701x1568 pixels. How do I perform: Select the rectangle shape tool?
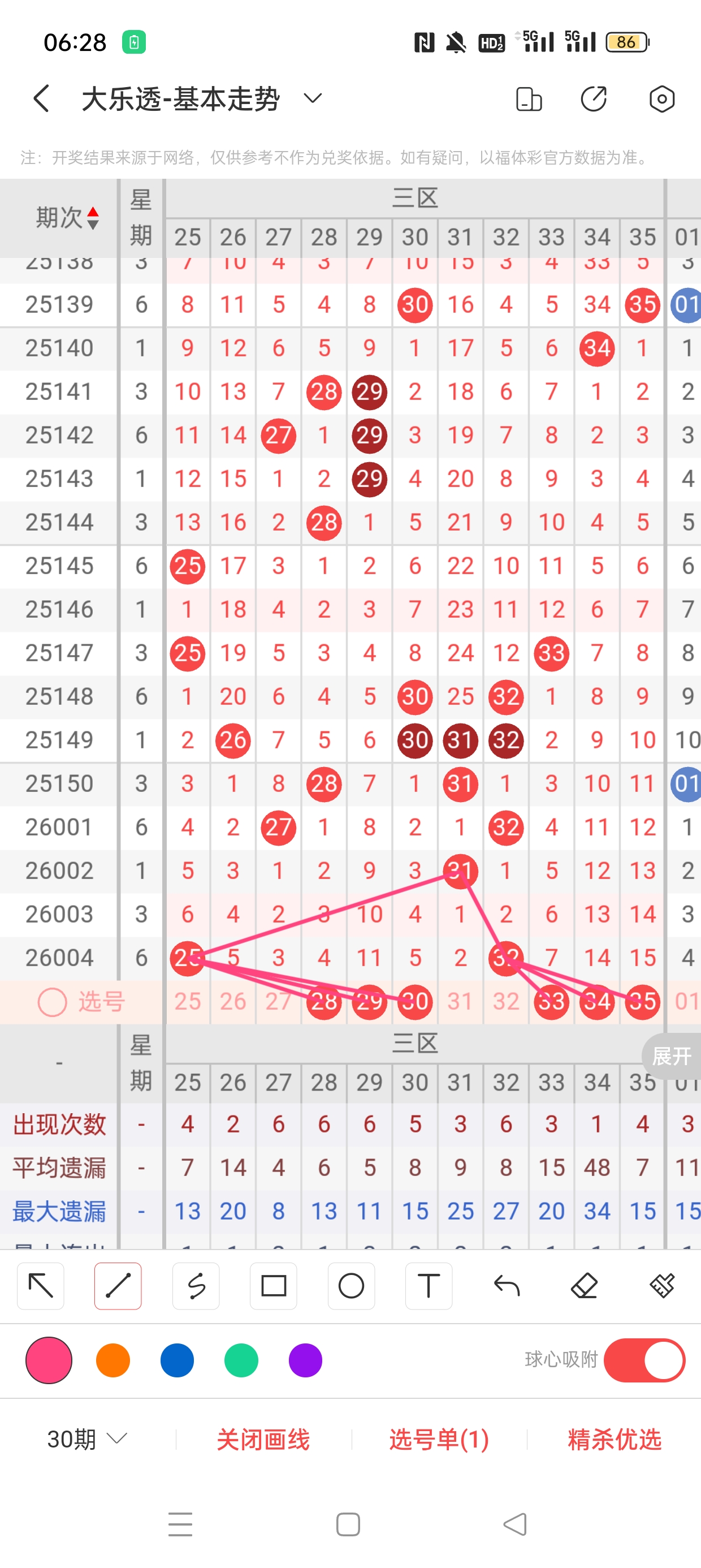click(x=273, y=1286)
